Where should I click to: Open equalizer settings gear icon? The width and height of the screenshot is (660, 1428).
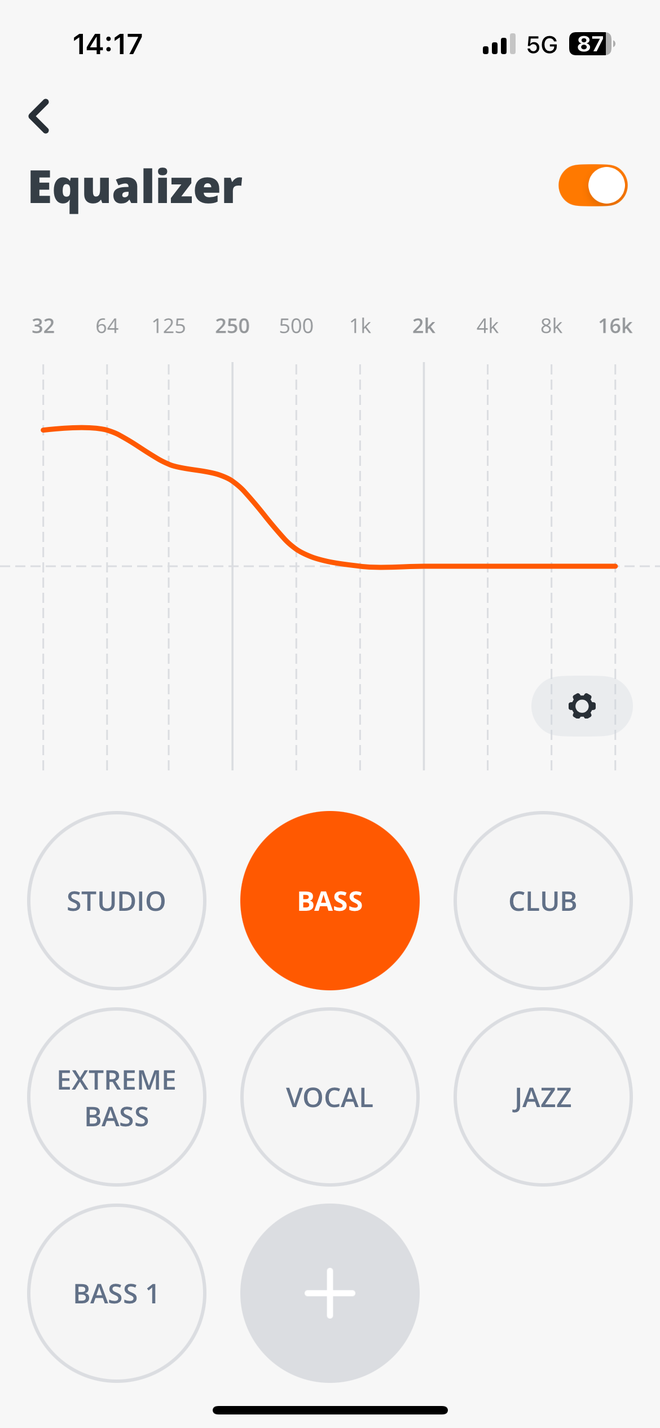click(x=581, y=707)
